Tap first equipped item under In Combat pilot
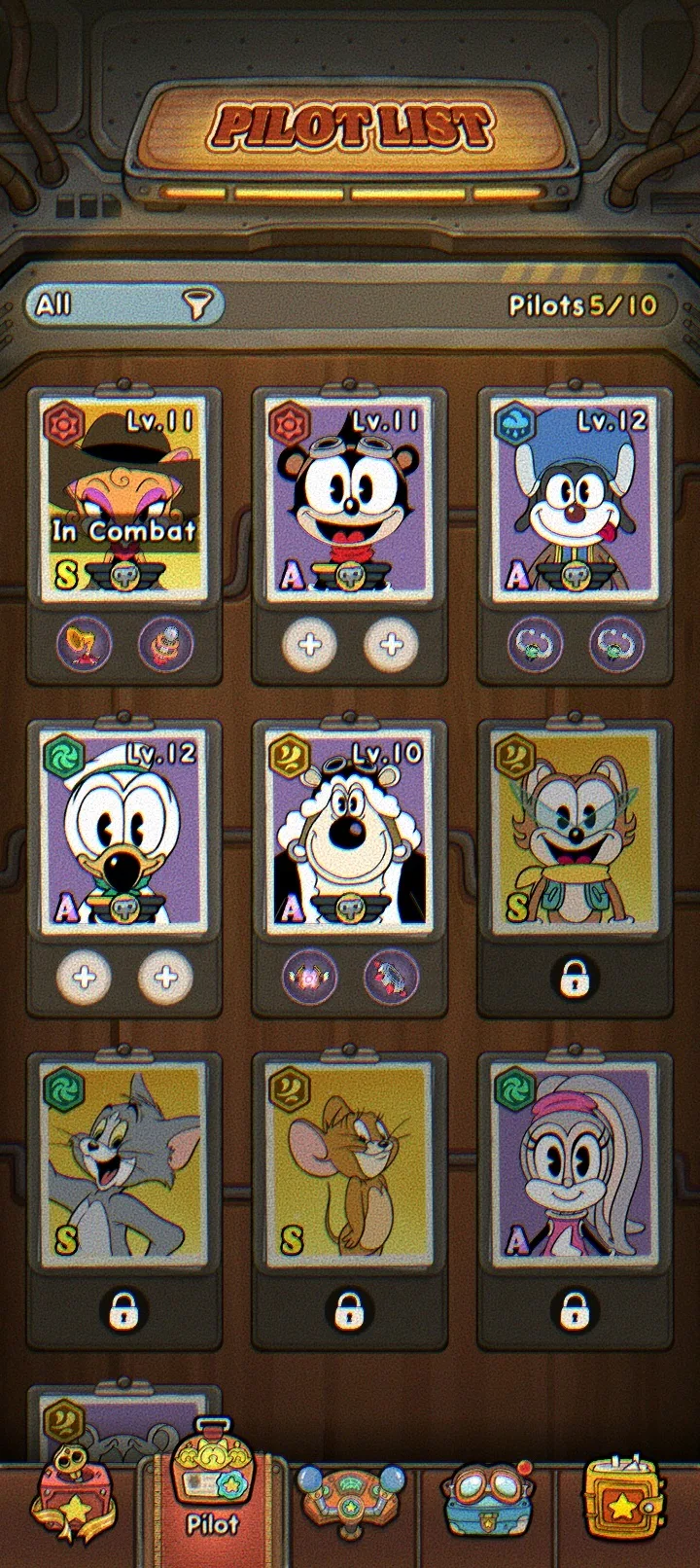This screenshot has width=700, height=1568. coord(84,644)
